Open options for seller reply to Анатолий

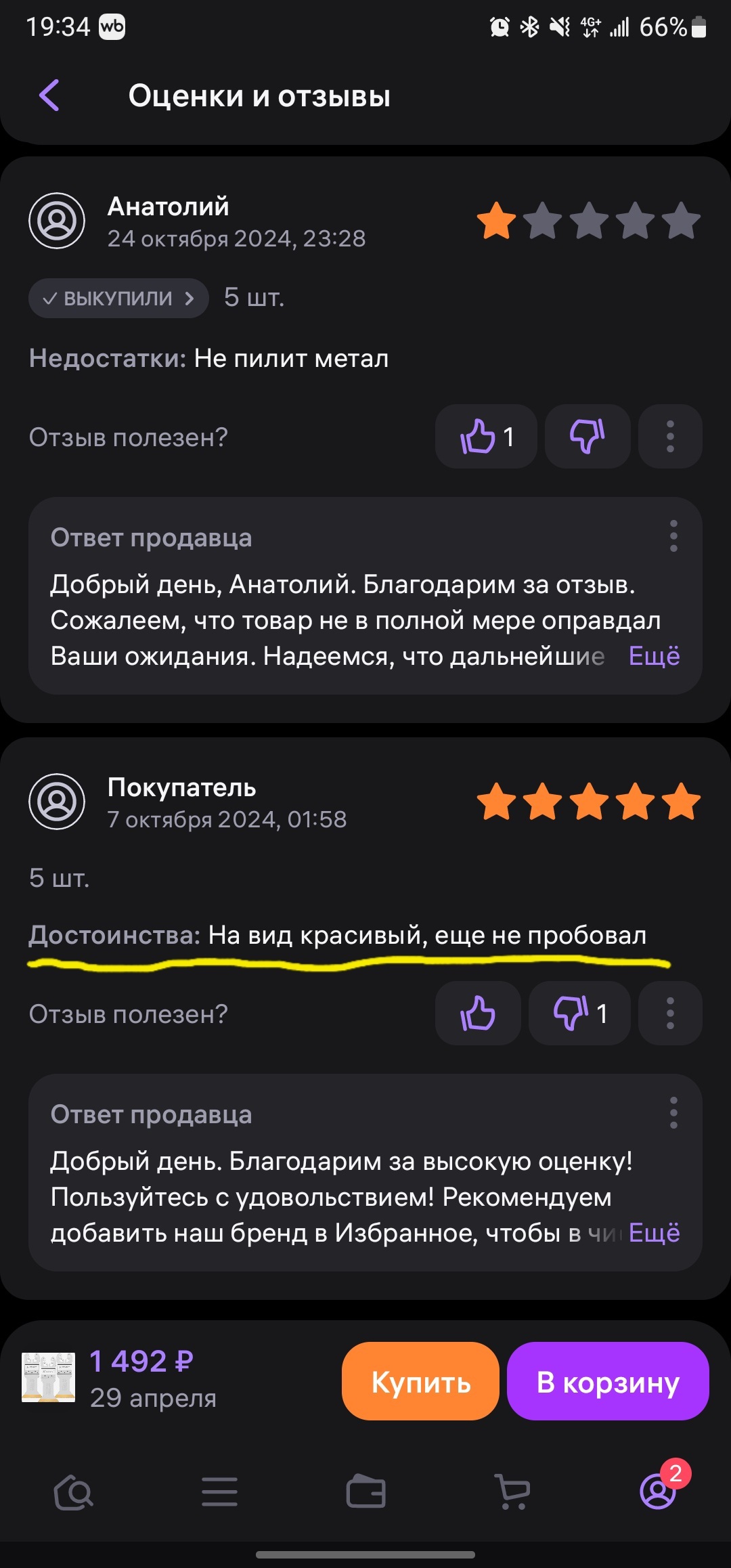[x=673, y=536]
